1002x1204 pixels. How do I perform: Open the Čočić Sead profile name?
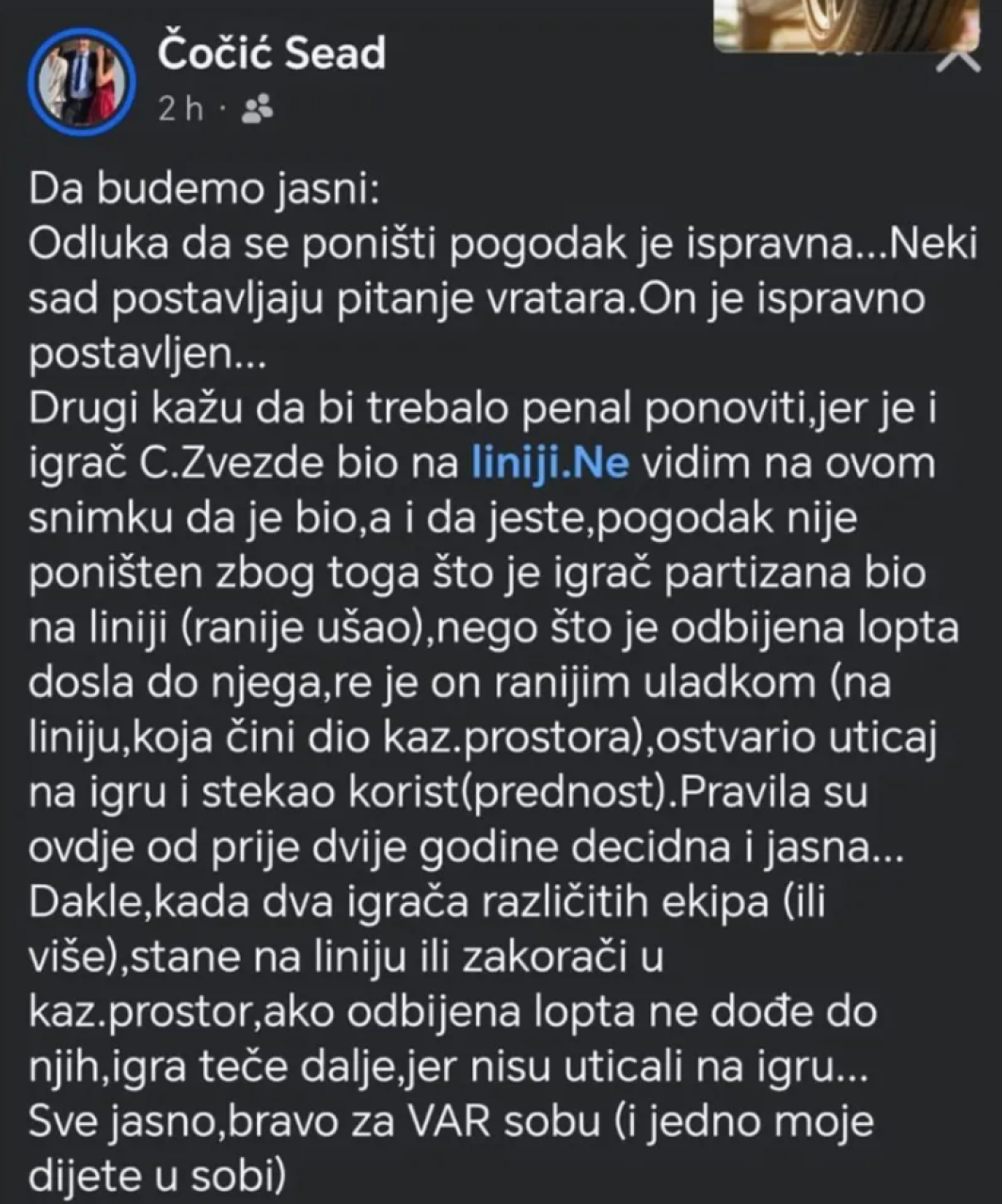272,54
